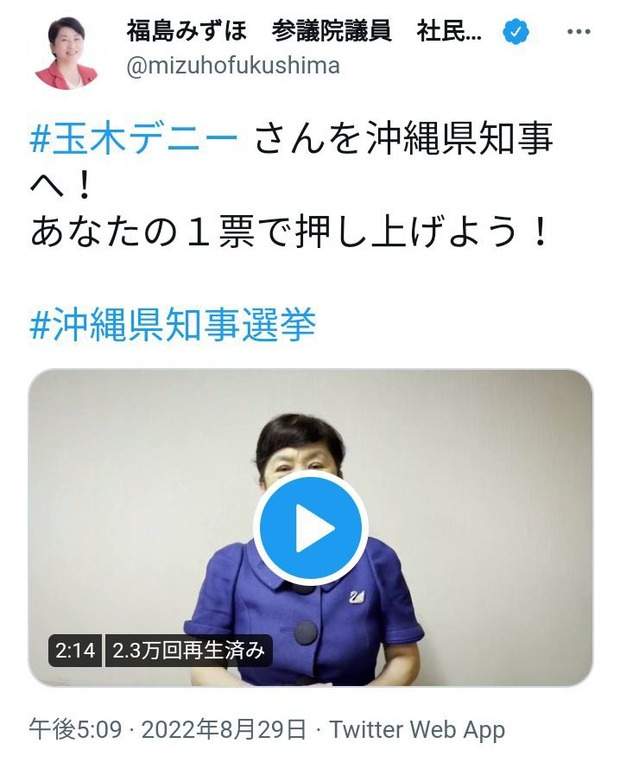620x769 pixels.
Task: Open the #沖縄県知事選挙 hashtag
Action: (173, 324)
